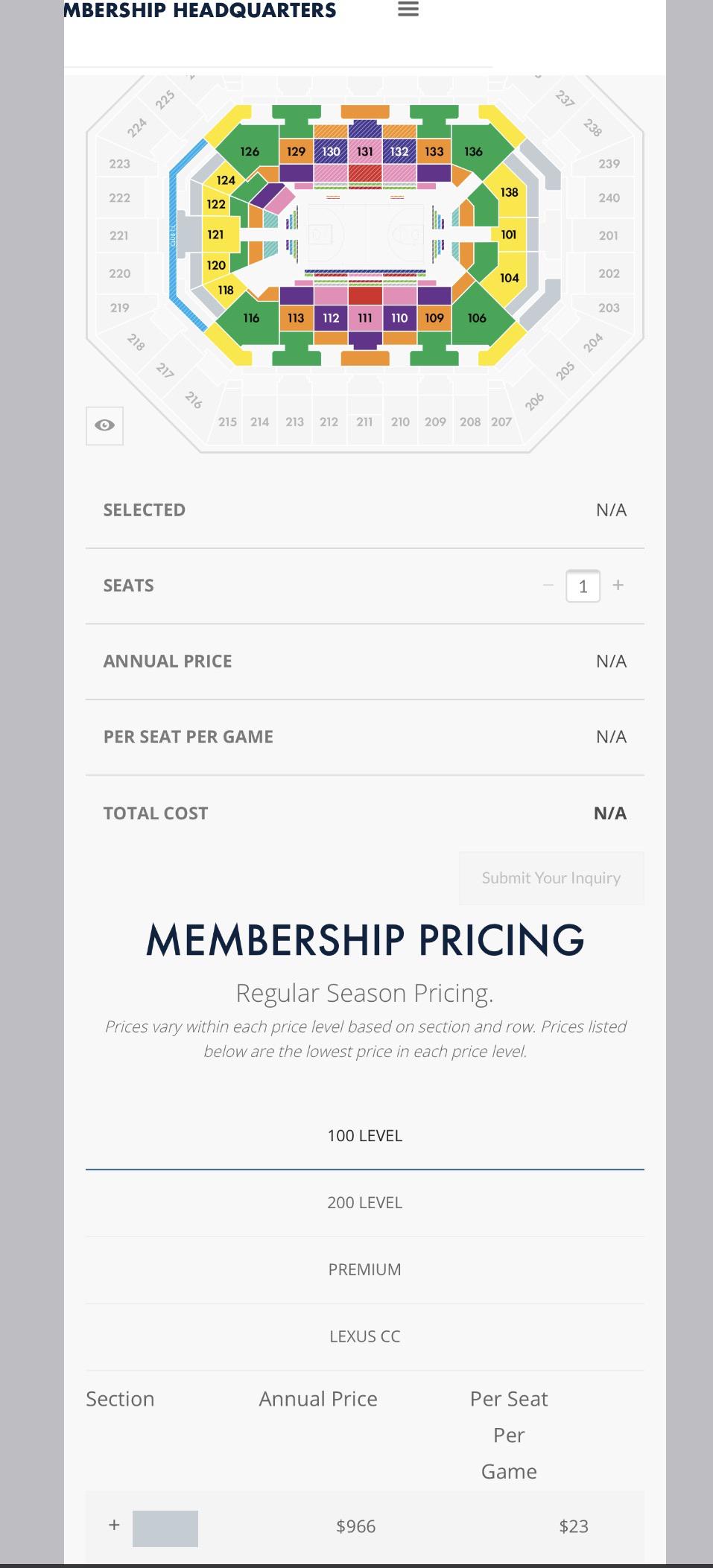The height and width of the screenshot is (1568, 713).
Task: View LEXUS CC pricing options
Action: [x=364, y=1336]
